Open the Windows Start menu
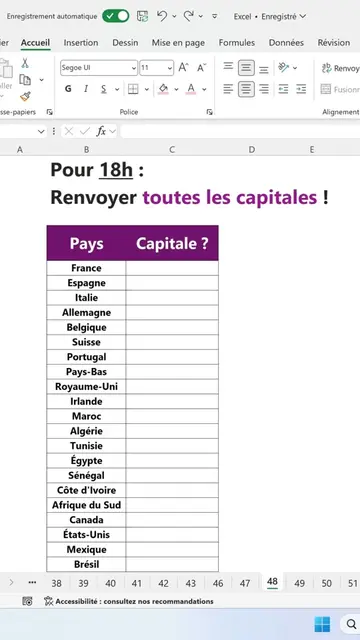The width and height of the screenshot is (360, 640). click(322, 624)
